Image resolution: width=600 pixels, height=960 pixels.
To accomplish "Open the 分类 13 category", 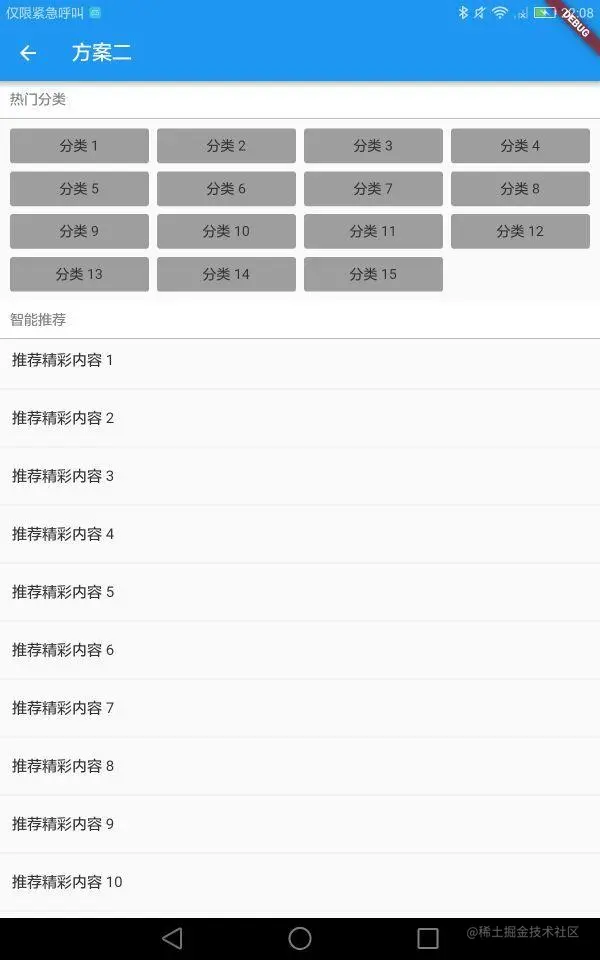I will [79, 274].
